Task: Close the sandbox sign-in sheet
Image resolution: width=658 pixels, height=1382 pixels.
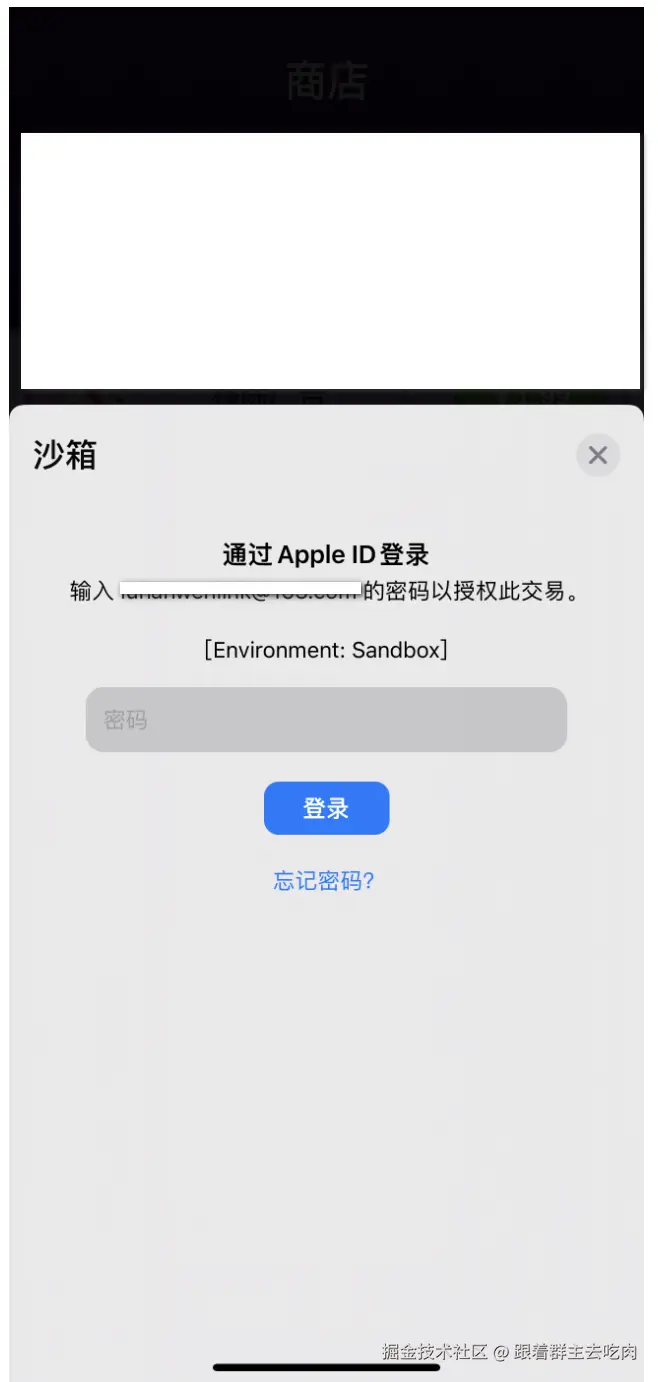Action: [x=598, y=456]
